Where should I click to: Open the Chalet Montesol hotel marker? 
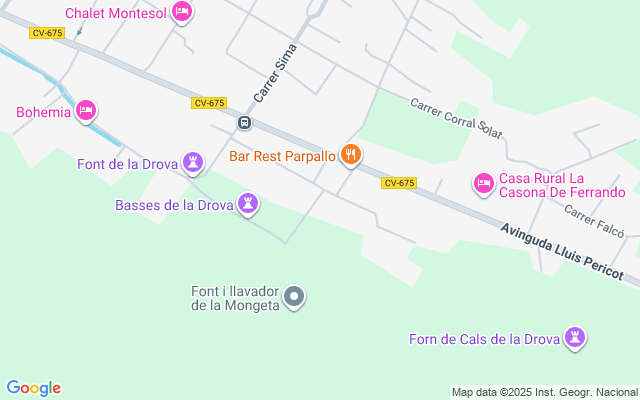(x=181, y=12)
